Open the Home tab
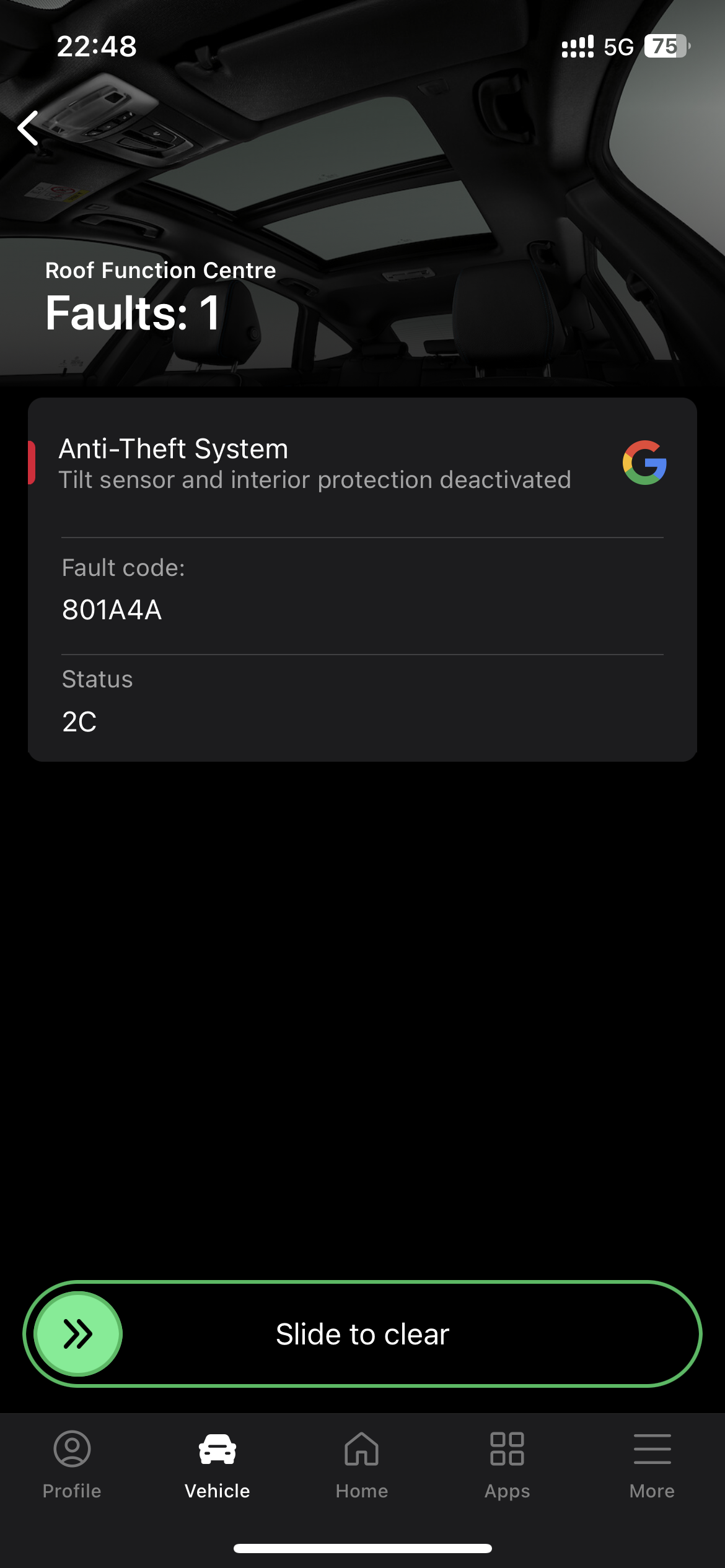 [x=362, y=1465]
